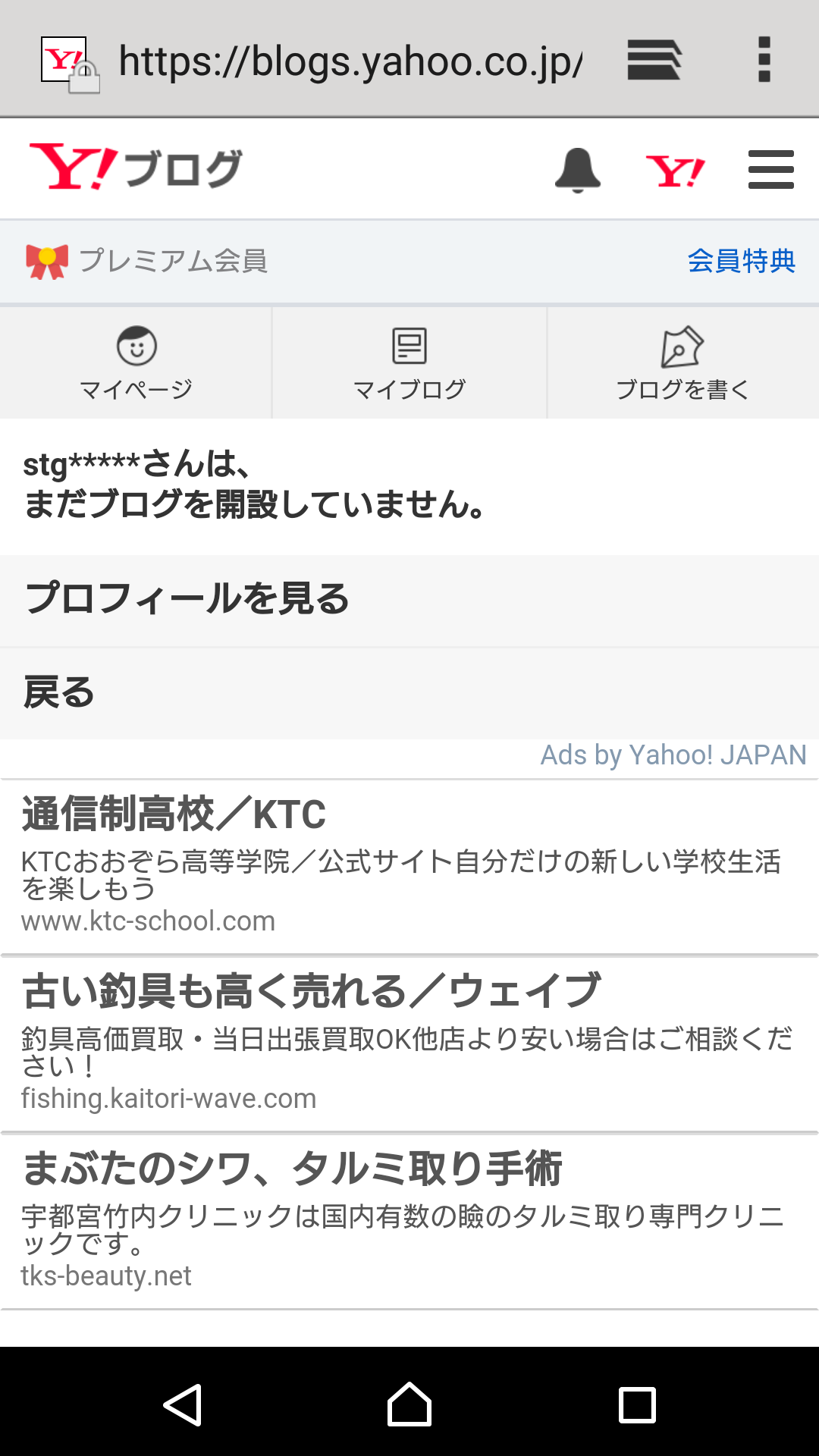Open the 会員特典 link
The image size is (819, 1456).
tap(741, 261)
